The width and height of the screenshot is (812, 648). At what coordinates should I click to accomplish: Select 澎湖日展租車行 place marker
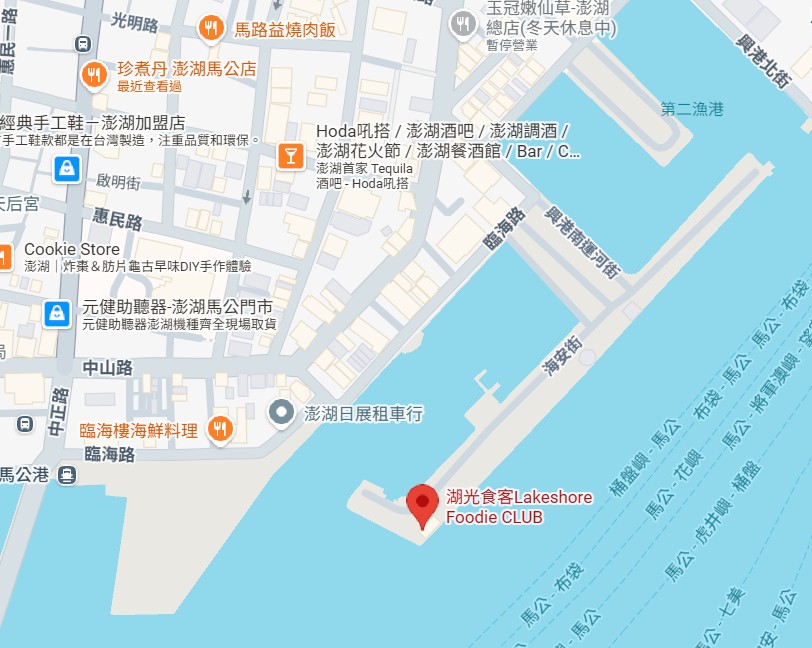coord(282,412)
